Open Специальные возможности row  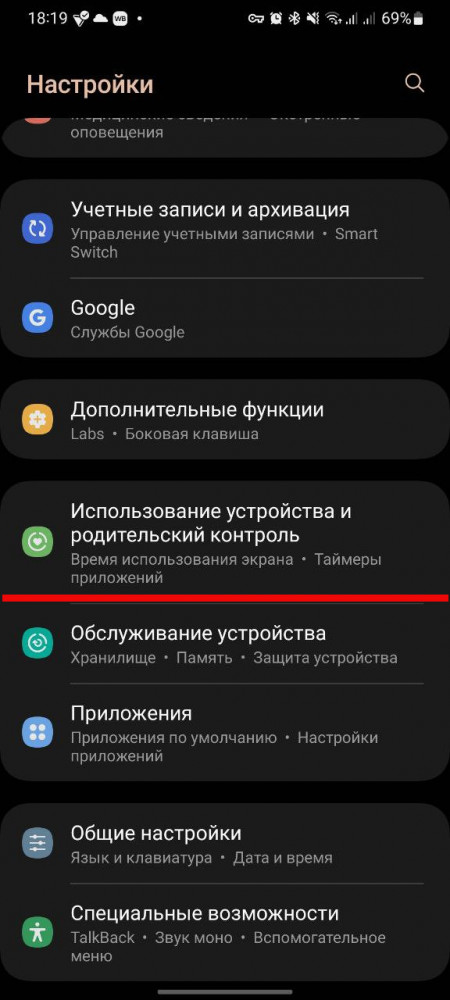tap(225, 932)
